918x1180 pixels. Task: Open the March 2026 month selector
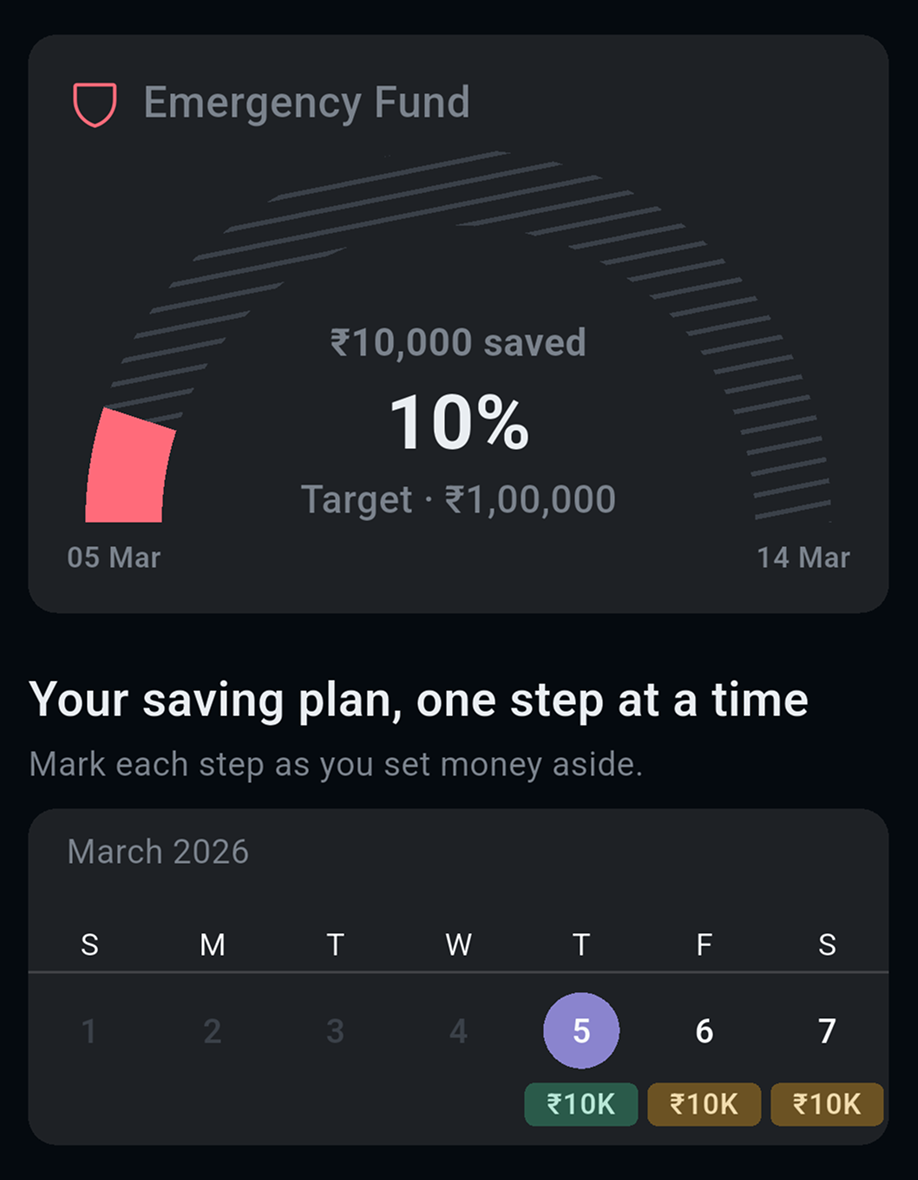(156, 852)
